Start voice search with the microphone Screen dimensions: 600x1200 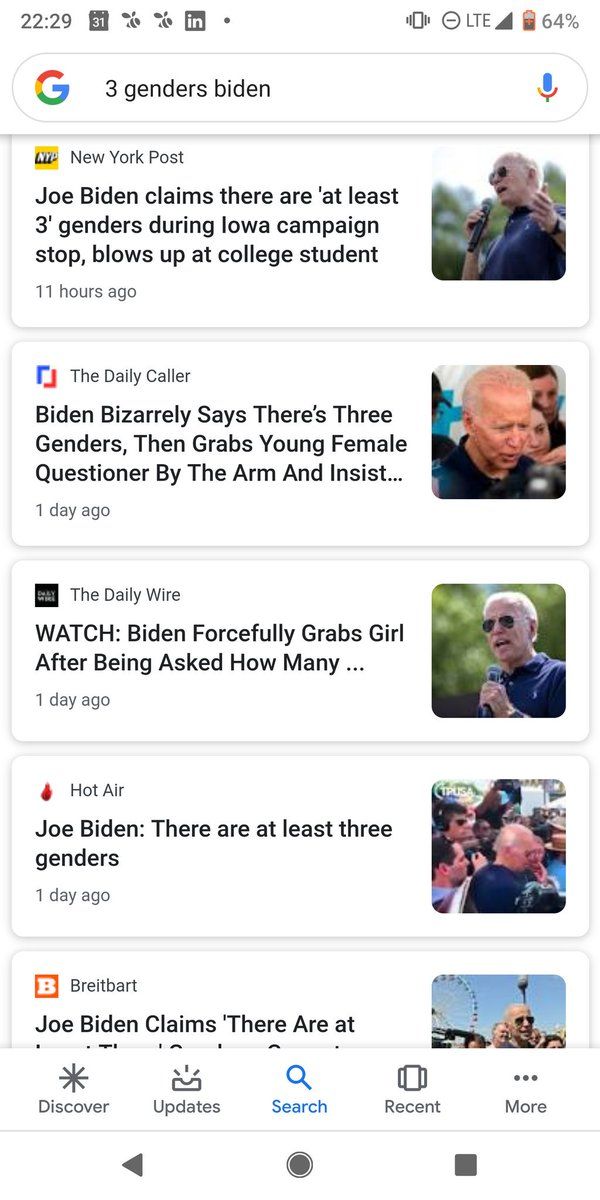click(546, 88)
